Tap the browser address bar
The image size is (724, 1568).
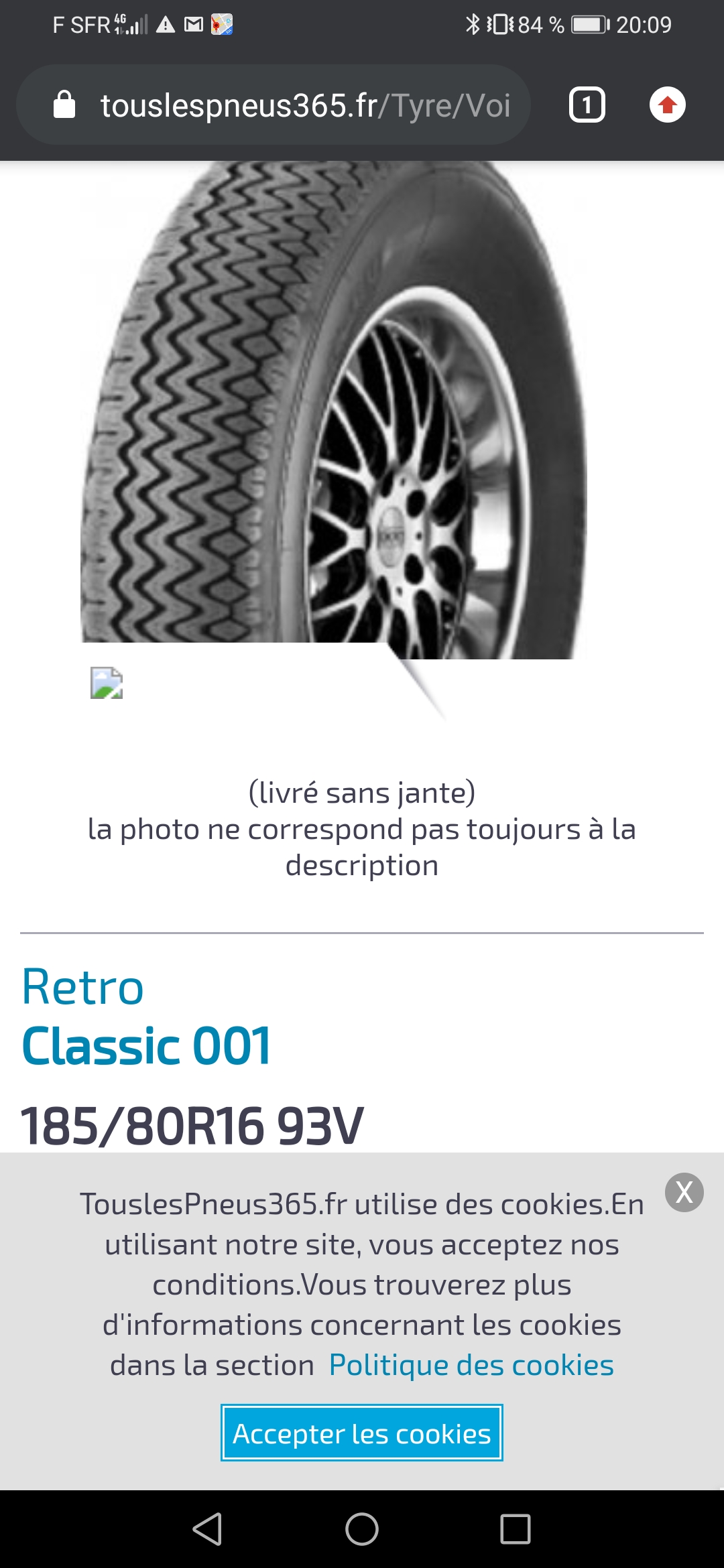(274, 105)
